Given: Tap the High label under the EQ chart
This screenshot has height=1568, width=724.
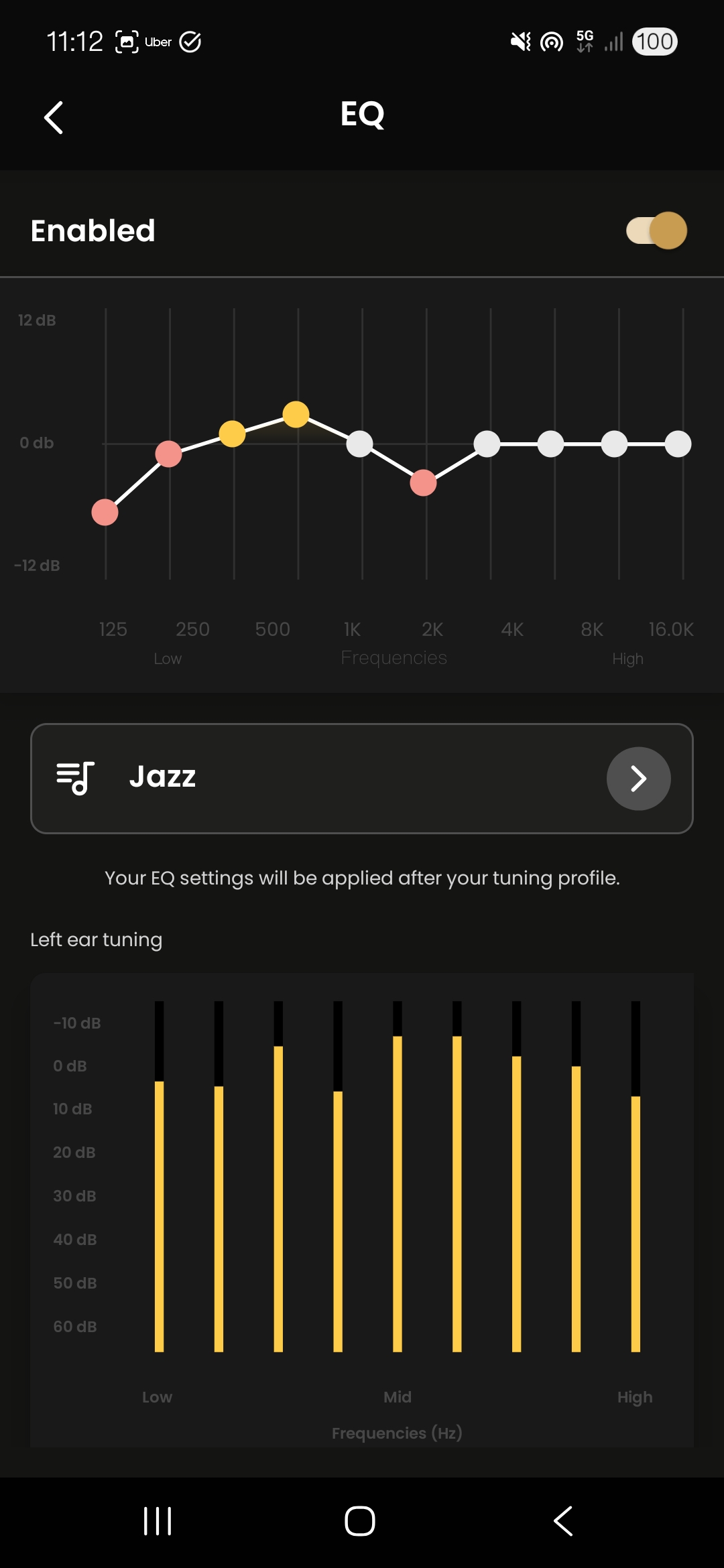Looking at the screenshot, I should [x=627, y=658].
